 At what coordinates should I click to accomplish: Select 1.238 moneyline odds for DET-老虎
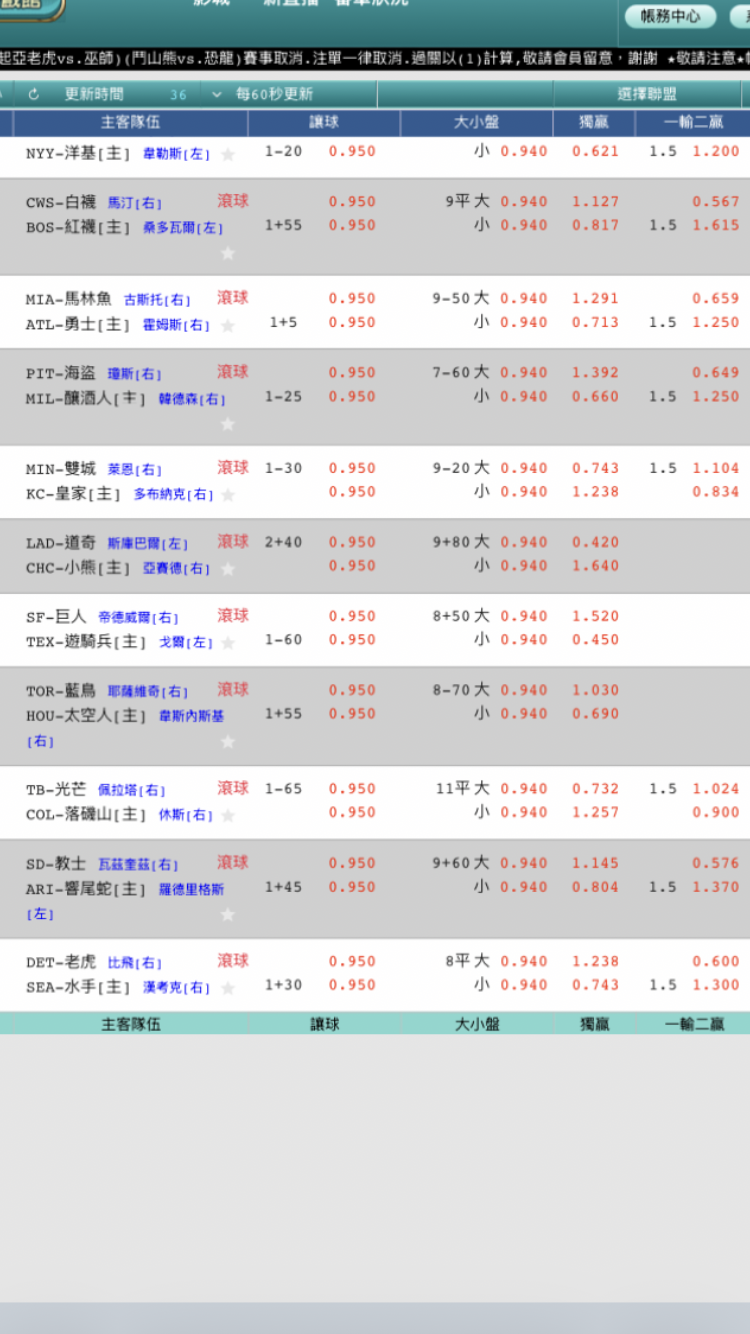click(x=595, y=961)
